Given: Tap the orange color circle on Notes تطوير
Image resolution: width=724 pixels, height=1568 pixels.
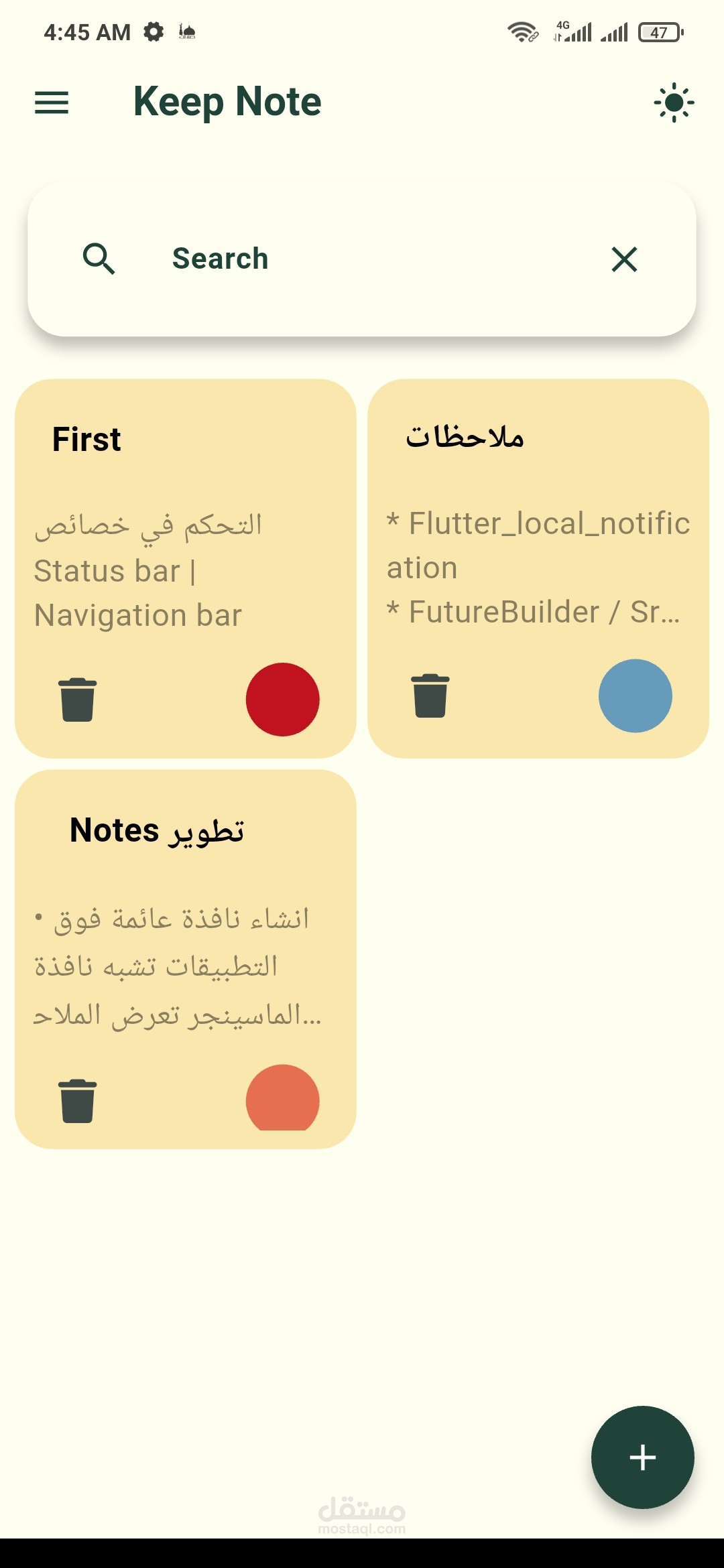Looking at the screenshot, I should [282, 1098].
